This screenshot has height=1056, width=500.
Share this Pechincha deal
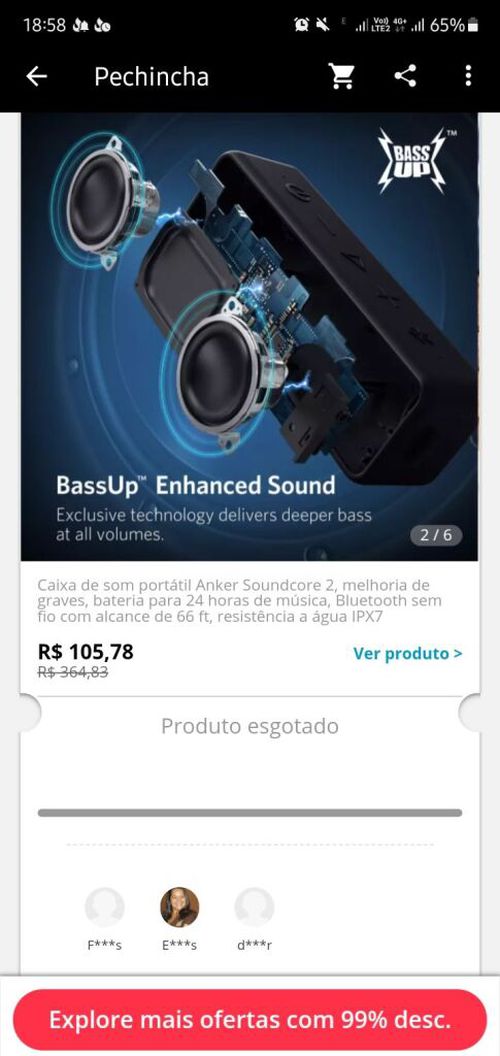click(x=405, y=75)
